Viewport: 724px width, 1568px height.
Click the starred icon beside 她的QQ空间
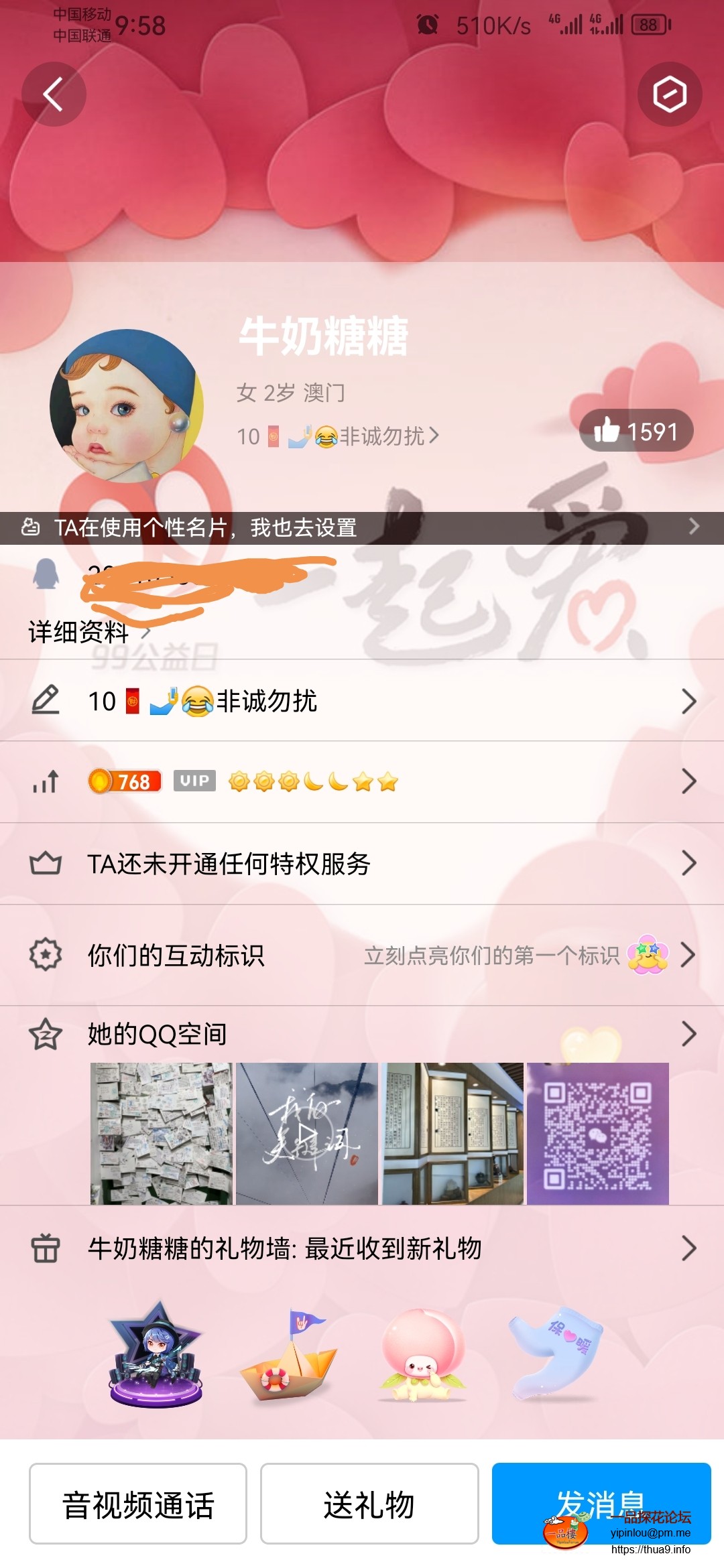point(44,1034)
